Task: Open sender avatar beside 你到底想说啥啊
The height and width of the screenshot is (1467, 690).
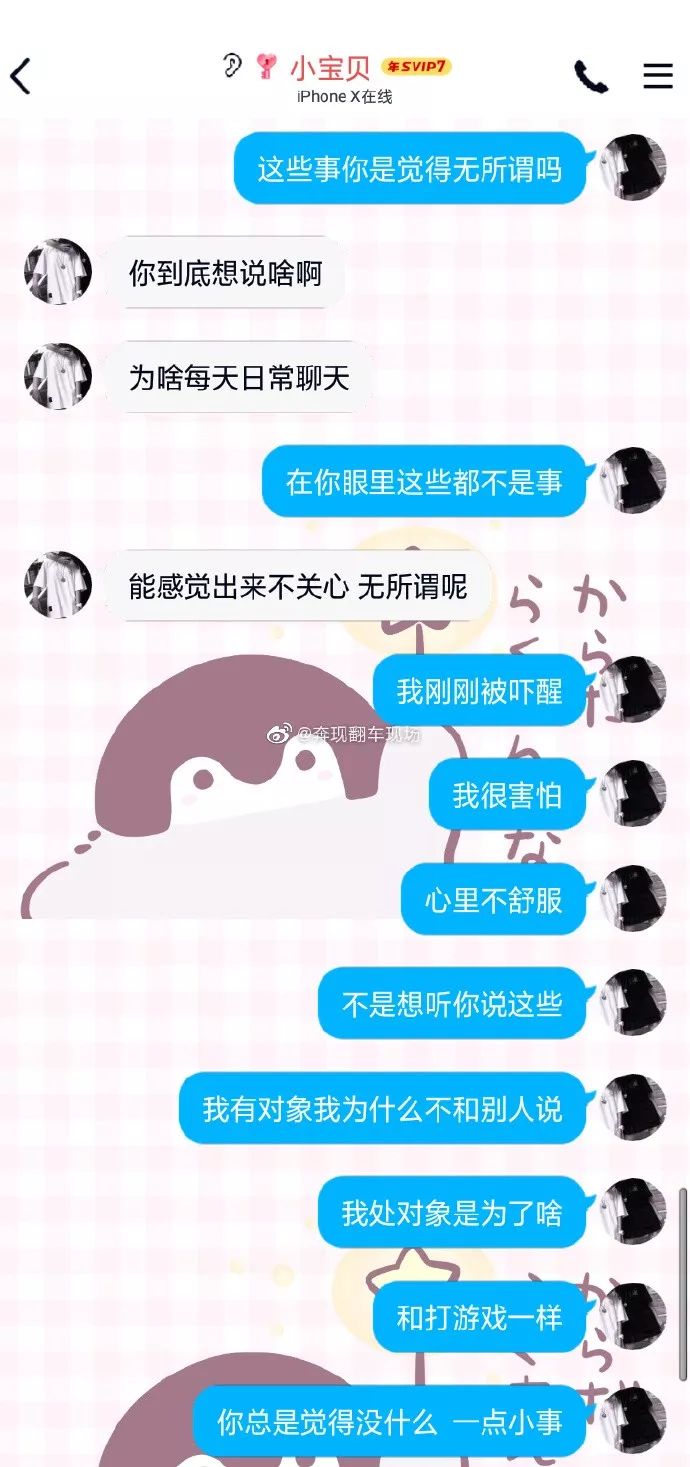Action: (58, 272)
